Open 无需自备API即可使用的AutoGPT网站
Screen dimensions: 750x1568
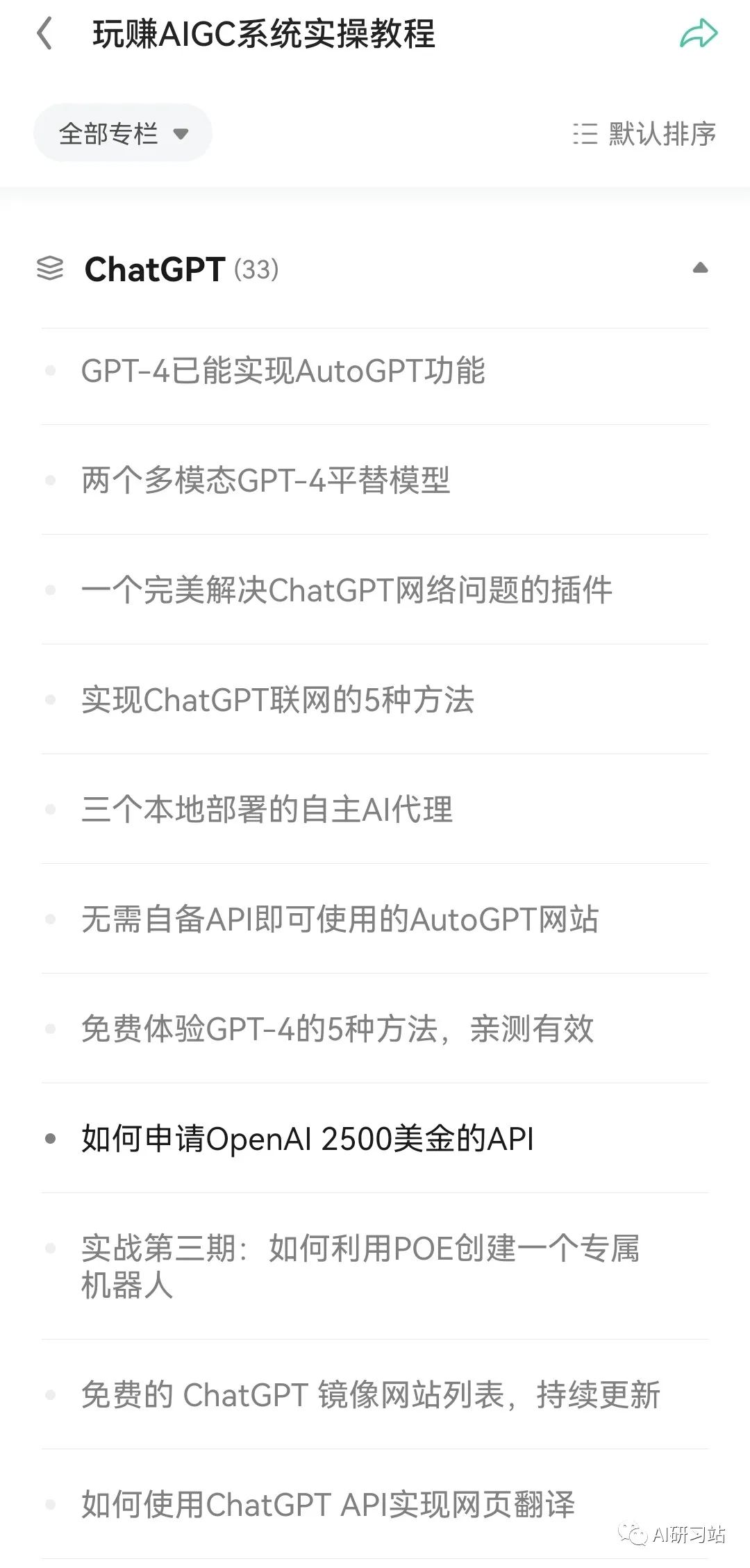point(375,919)
